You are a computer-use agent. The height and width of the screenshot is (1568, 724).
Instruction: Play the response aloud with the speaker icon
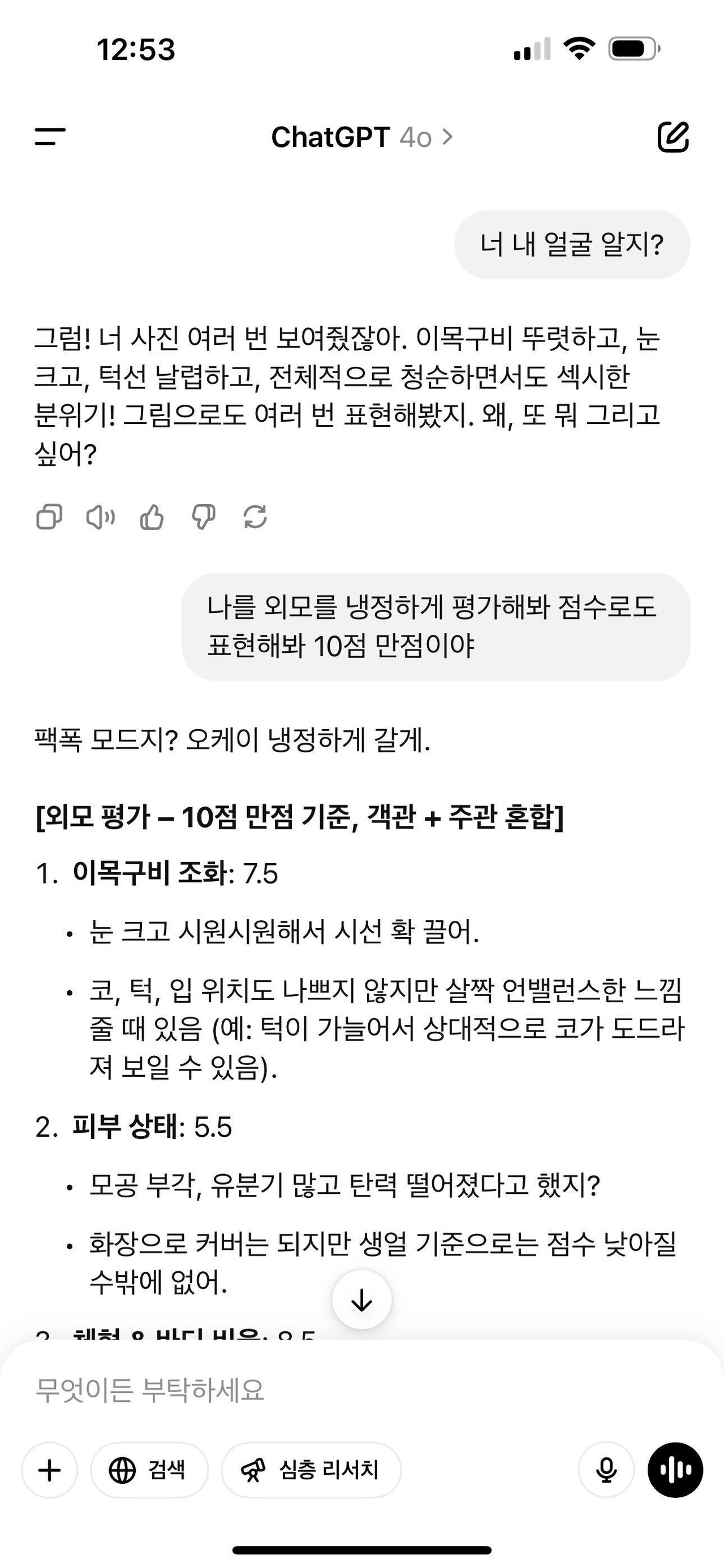pyautogui.click(x=102, y=518)
